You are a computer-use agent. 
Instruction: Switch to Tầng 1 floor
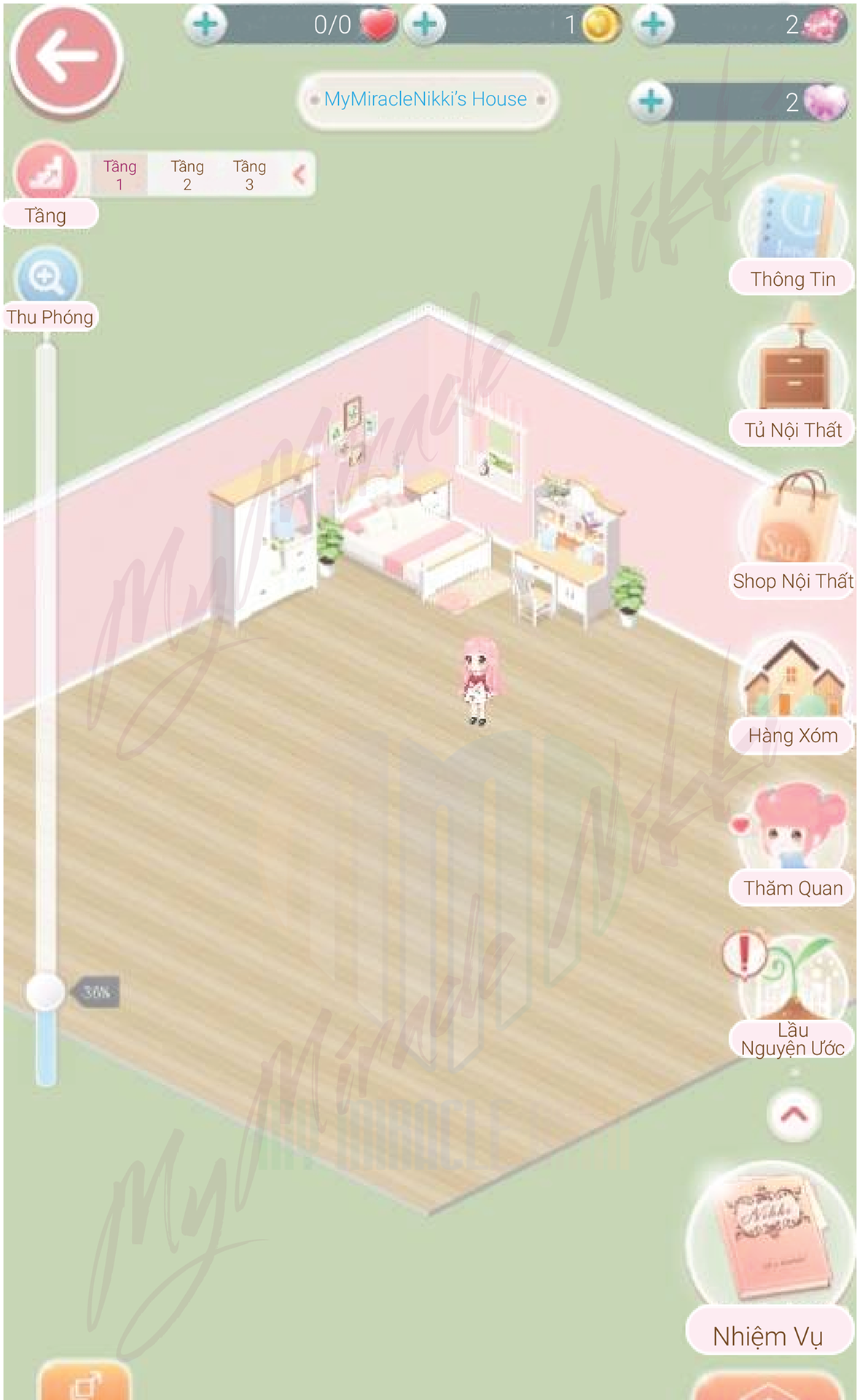(x=120, y=175)
